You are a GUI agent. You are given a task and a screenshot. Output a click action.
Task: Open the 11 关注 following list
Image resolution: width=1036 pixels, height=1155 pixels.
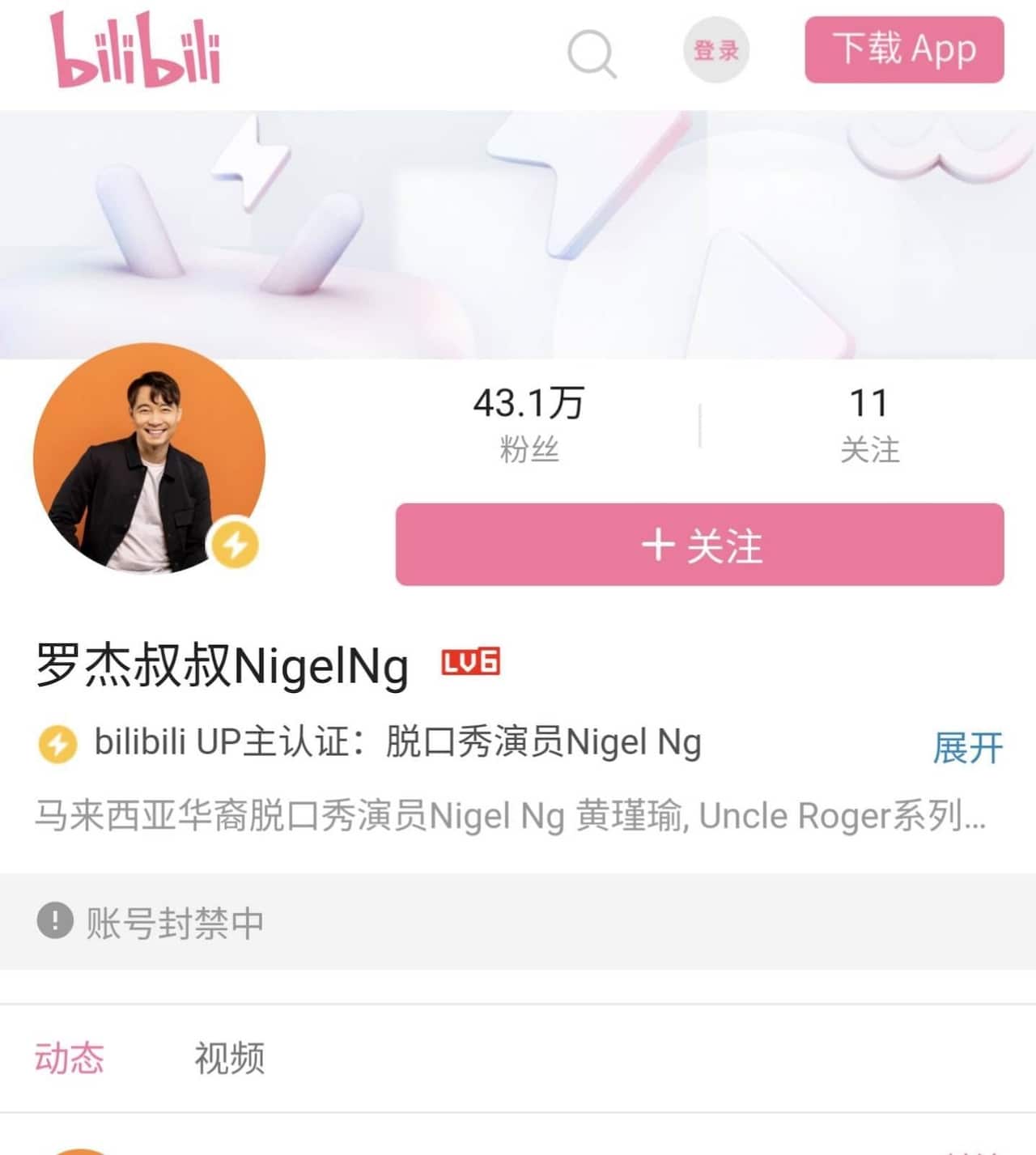869,424
